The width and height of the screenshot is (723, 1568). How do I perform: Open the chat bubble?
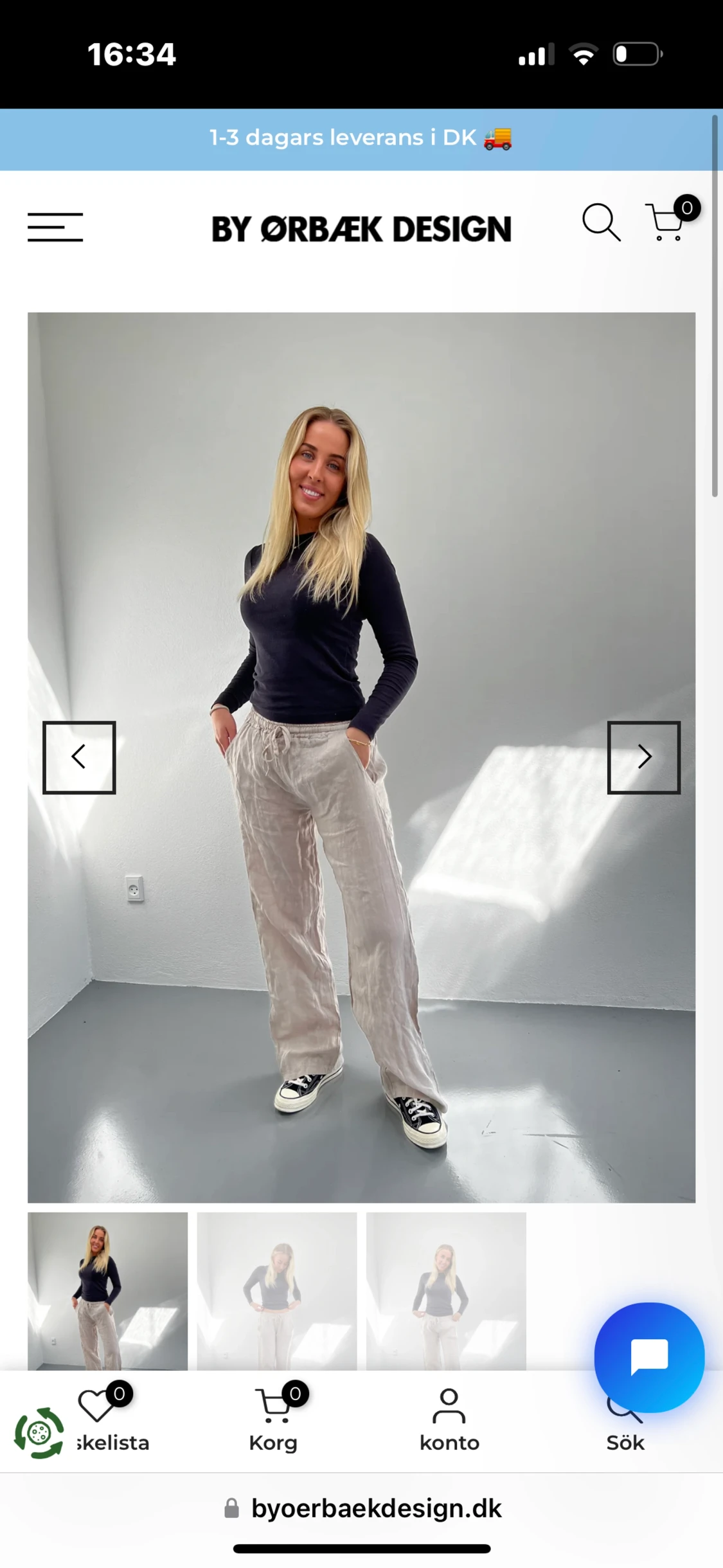pyautogui.click(x=649, y=1357)
